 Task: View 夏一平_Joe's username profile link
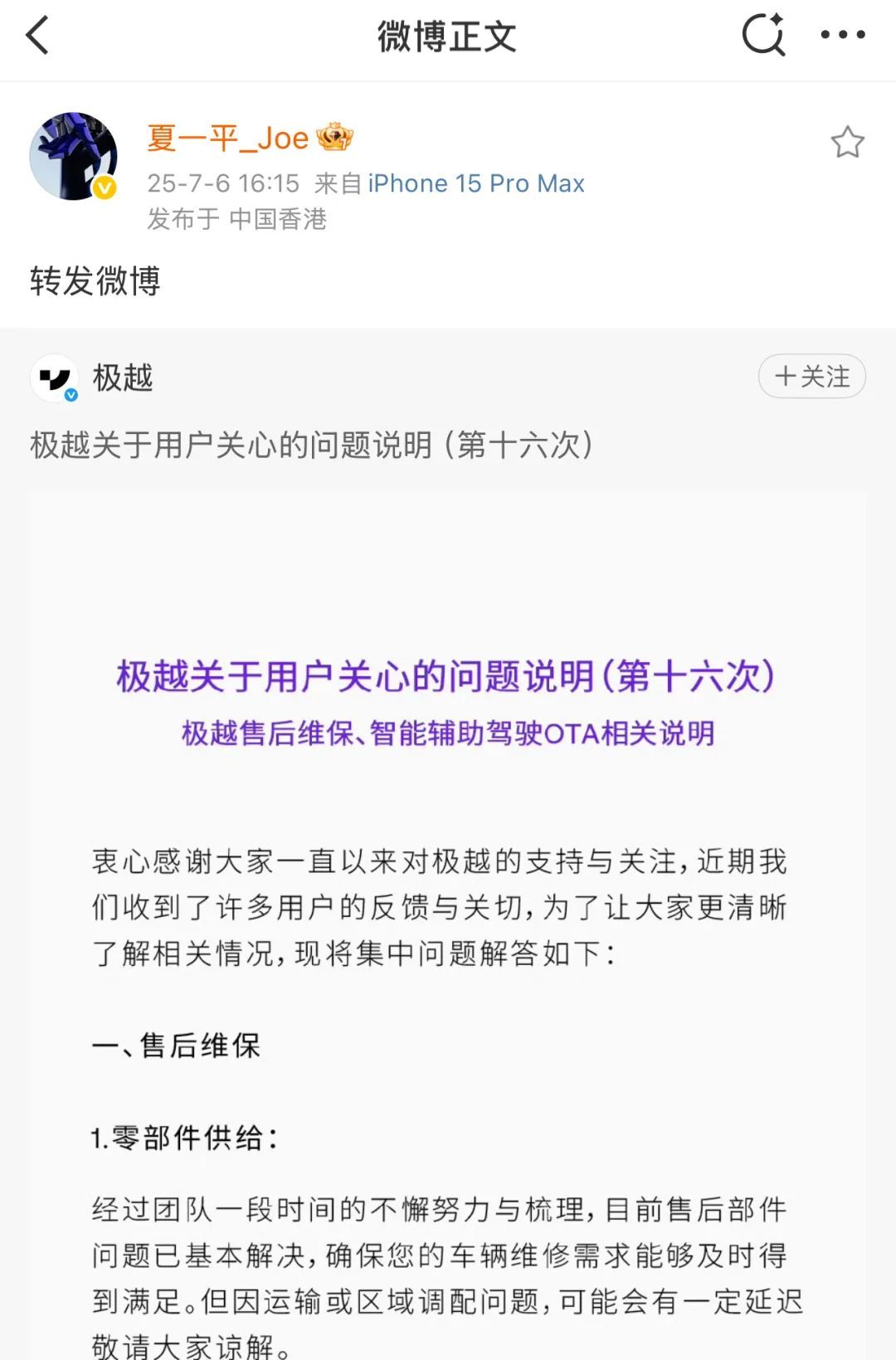coord(228,138)
